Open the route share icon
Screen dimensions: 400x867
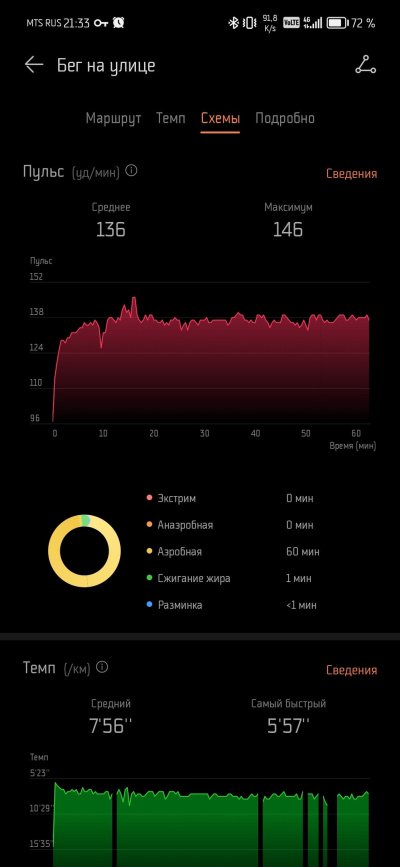[365, 65]
